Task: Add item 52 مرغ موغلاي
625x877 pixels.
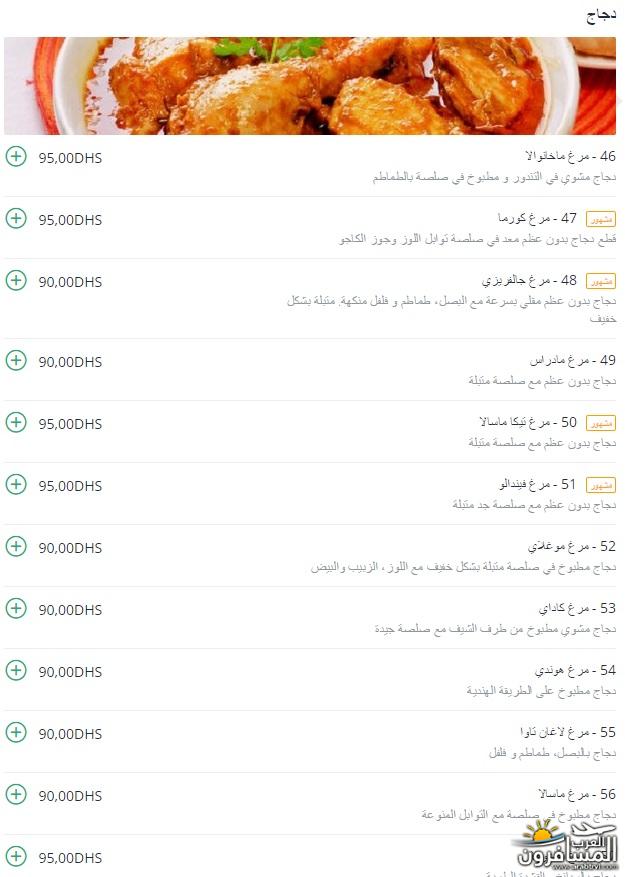Action: coord(16,546)
